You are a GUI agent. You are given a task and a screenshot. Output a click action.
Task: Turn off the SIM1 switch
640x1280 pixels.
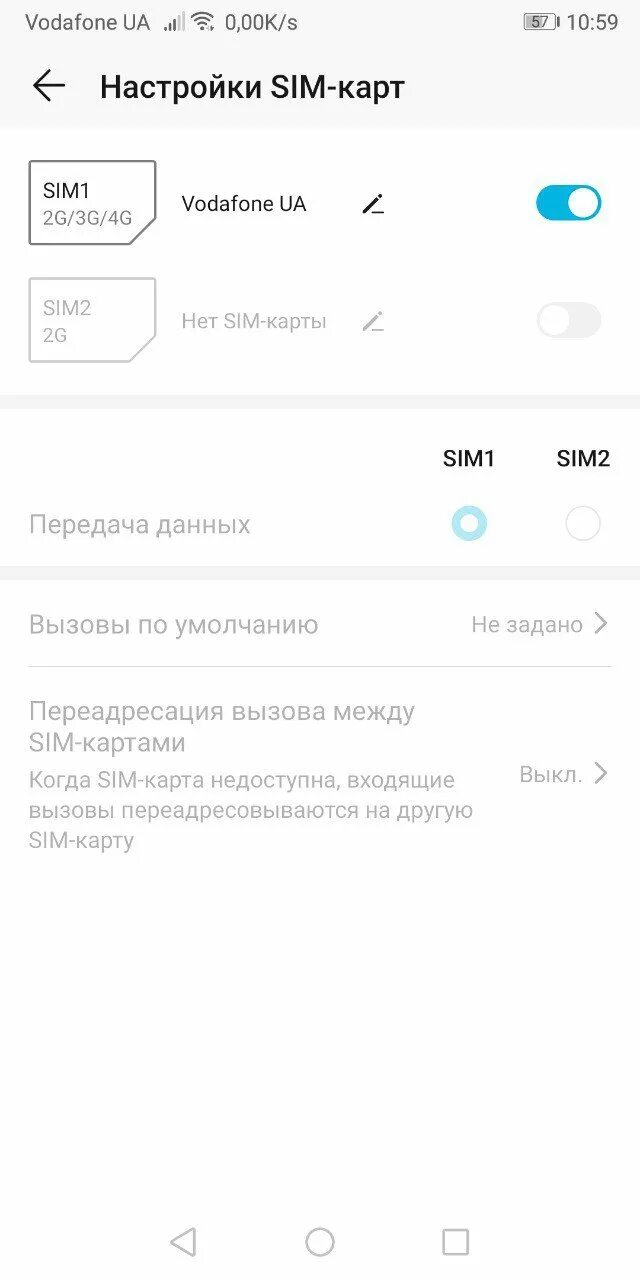(569, 203)
